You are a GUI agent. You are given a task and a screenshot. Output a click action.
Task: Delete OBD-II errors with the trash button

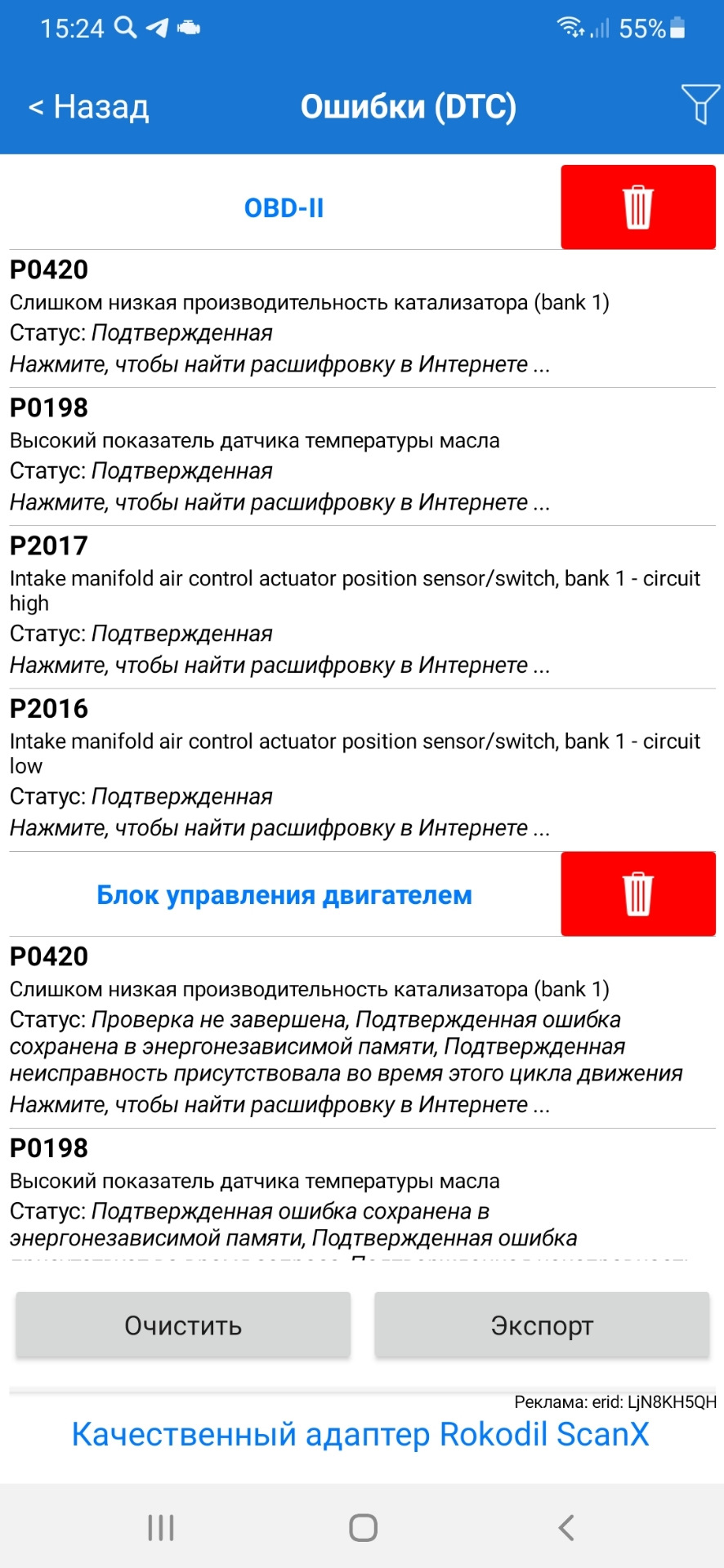click(637, 207)
